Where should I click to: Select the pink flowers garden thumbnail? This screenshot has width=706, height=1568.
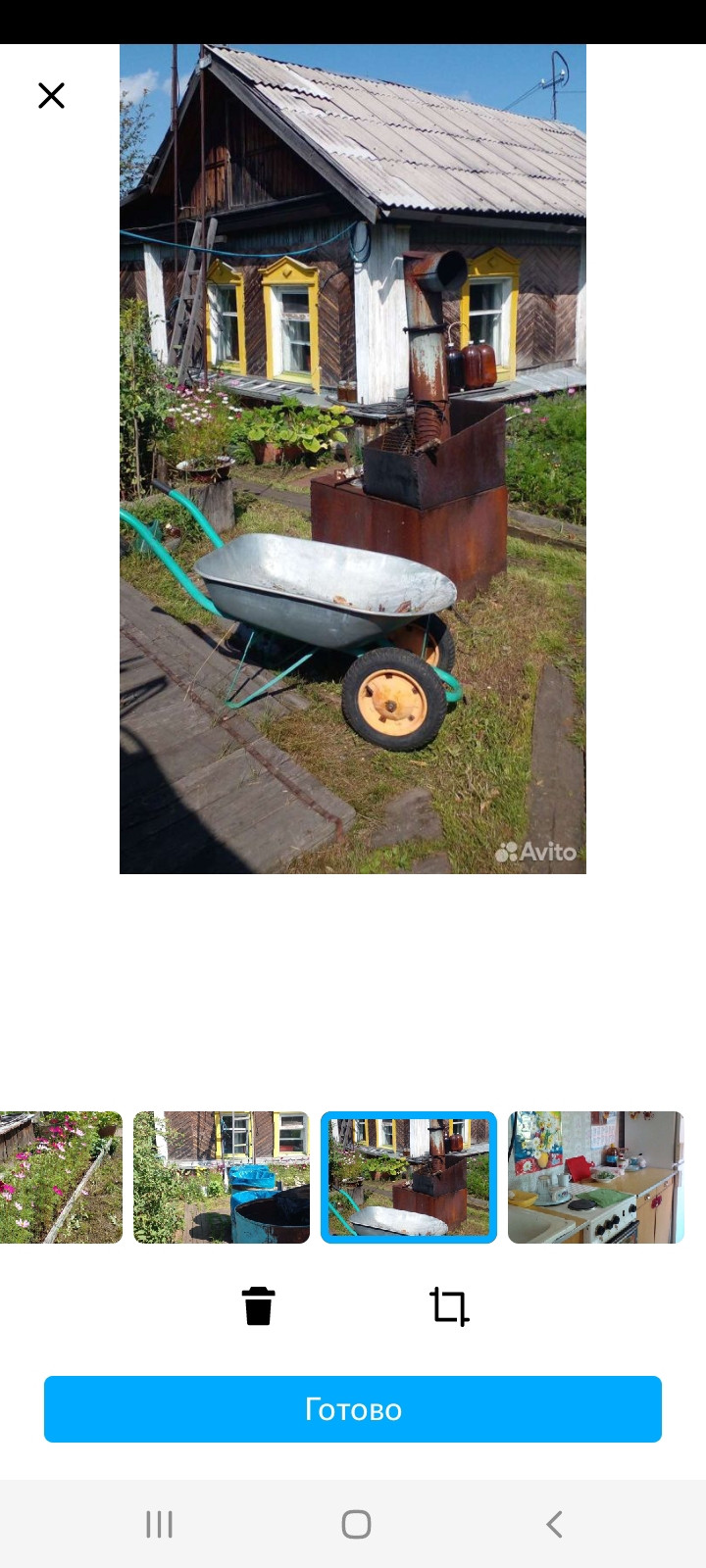61,1177
